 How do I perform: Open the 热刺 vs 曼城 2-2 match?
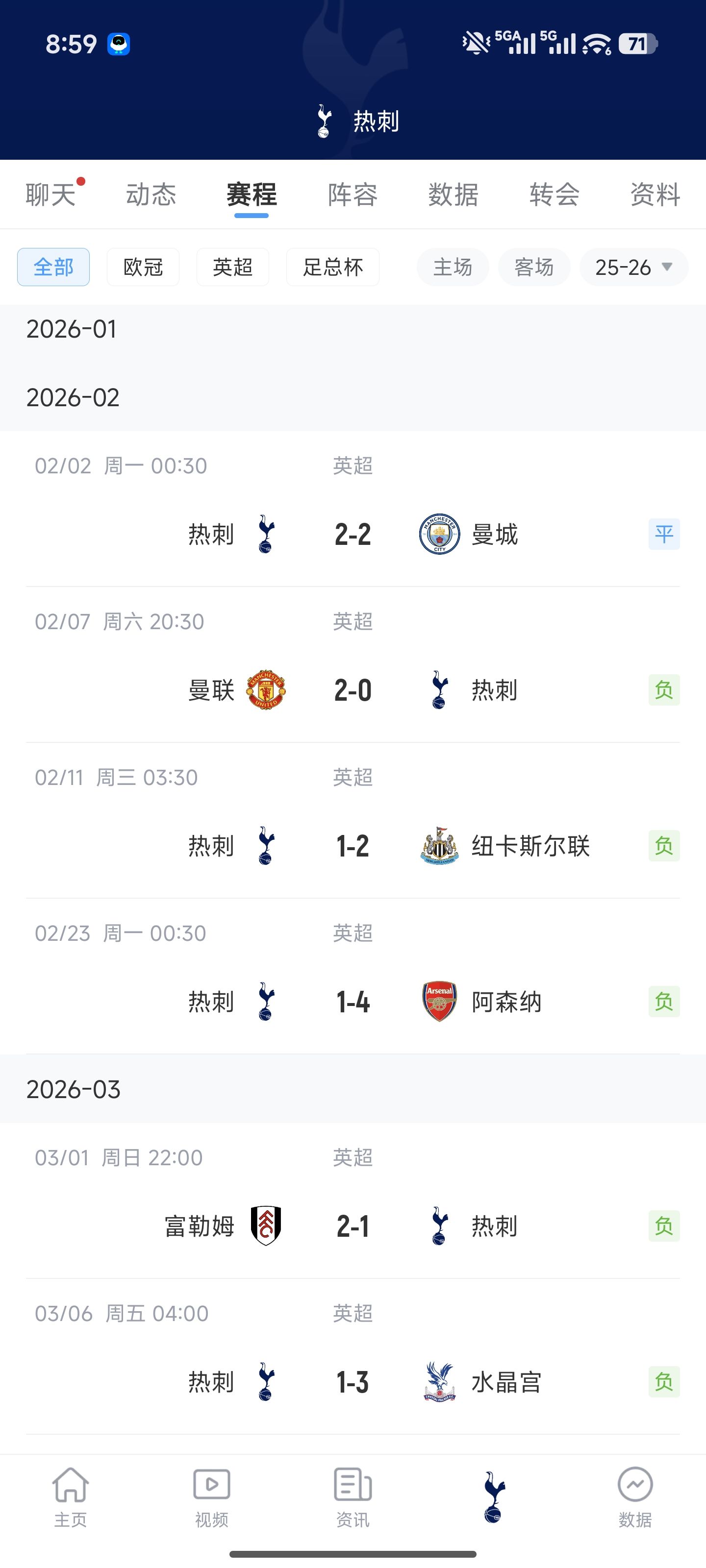(x=353, y=509)
